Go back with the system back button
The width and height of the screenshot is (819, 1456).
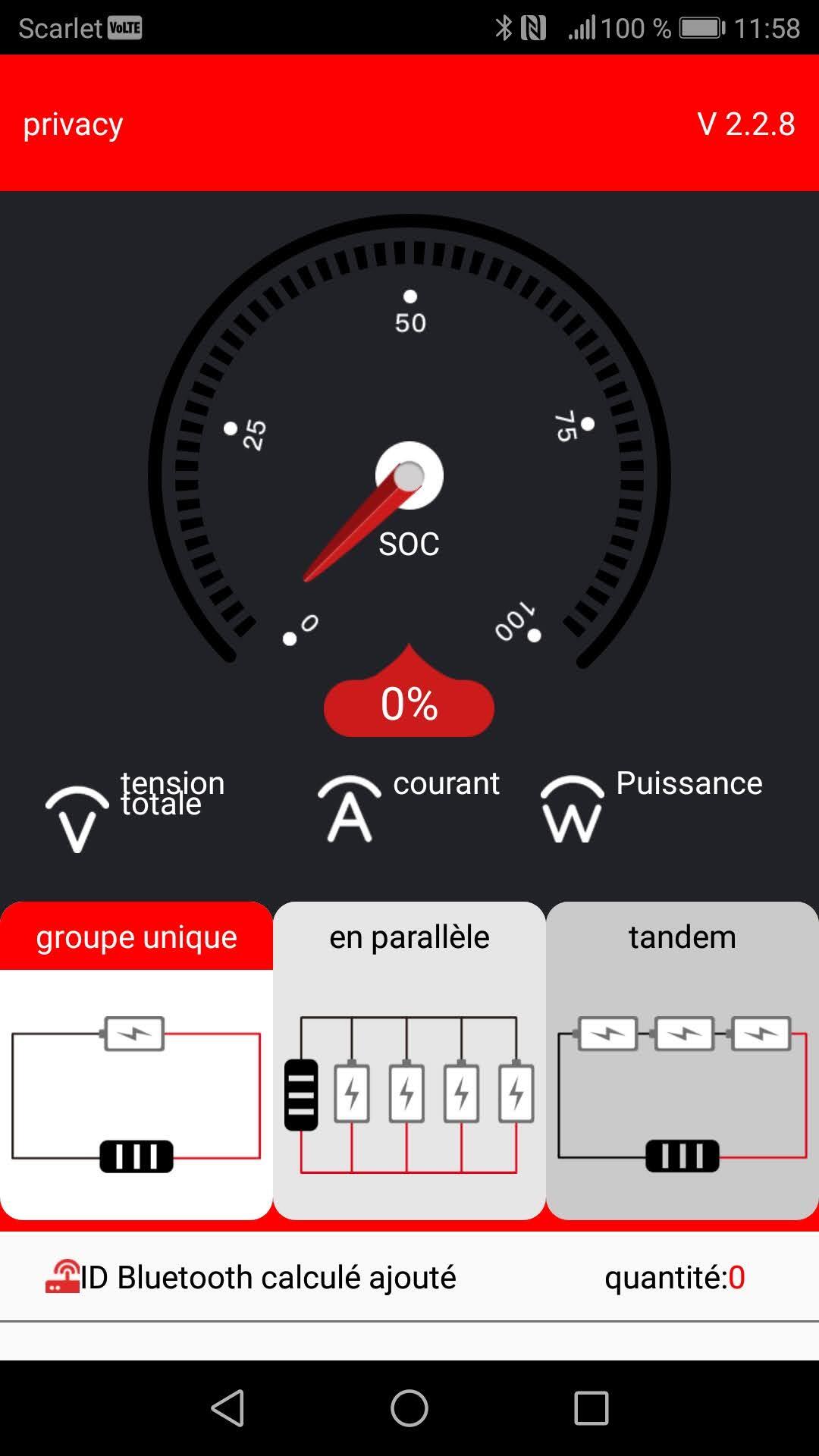click(x=227, y=1408)
